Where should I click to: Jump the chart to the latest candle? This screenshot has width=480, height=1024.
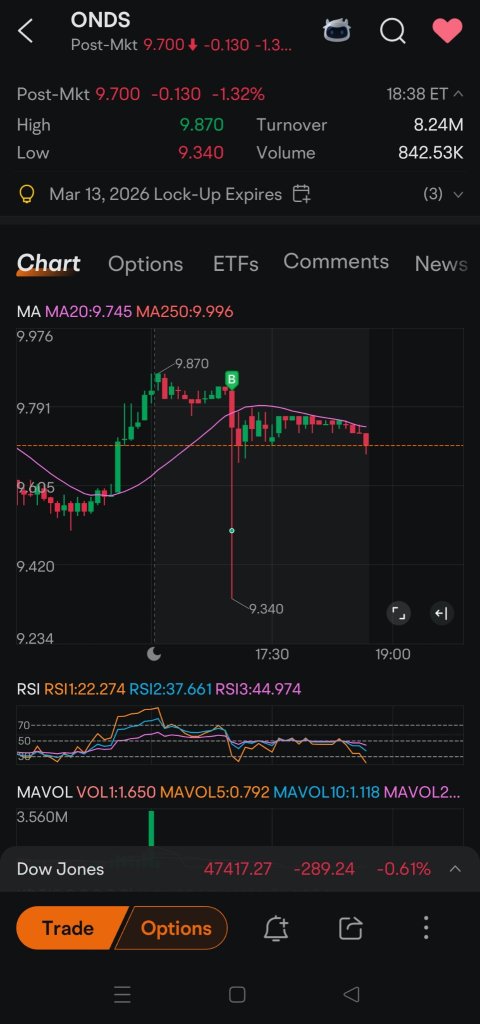coord(441,613)
